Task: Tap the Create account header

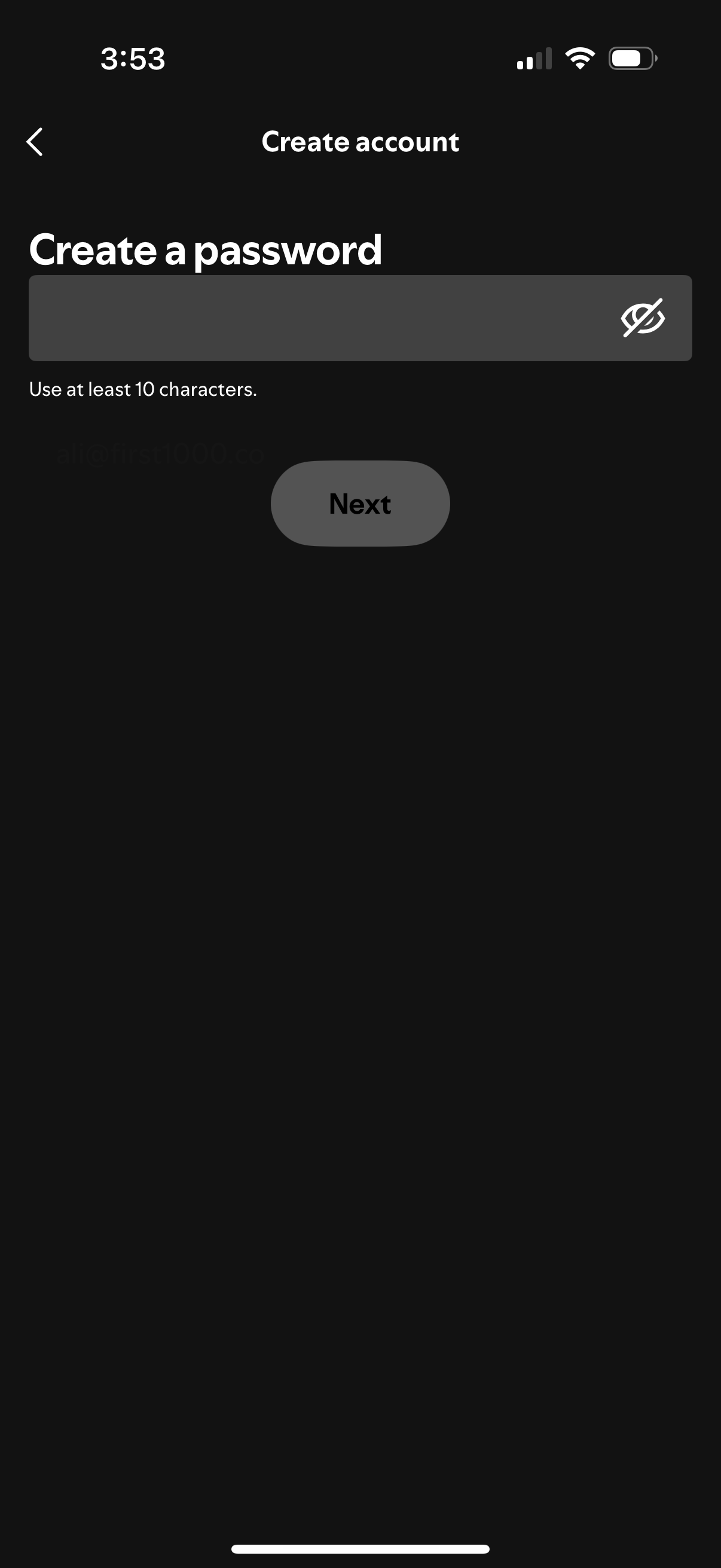Action: 360,141
